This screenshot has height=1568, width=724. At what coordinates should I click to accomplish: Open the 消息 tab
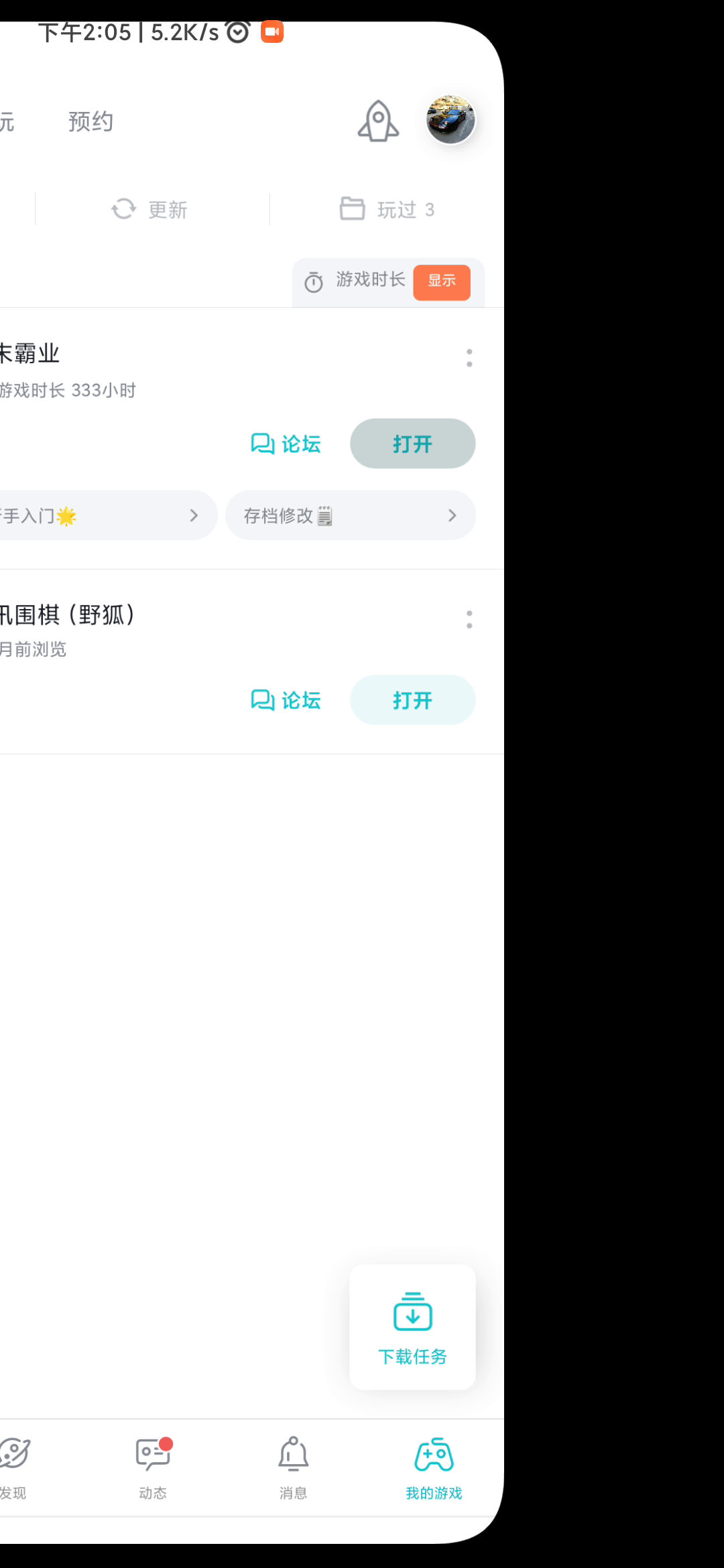click(294, 1467)
